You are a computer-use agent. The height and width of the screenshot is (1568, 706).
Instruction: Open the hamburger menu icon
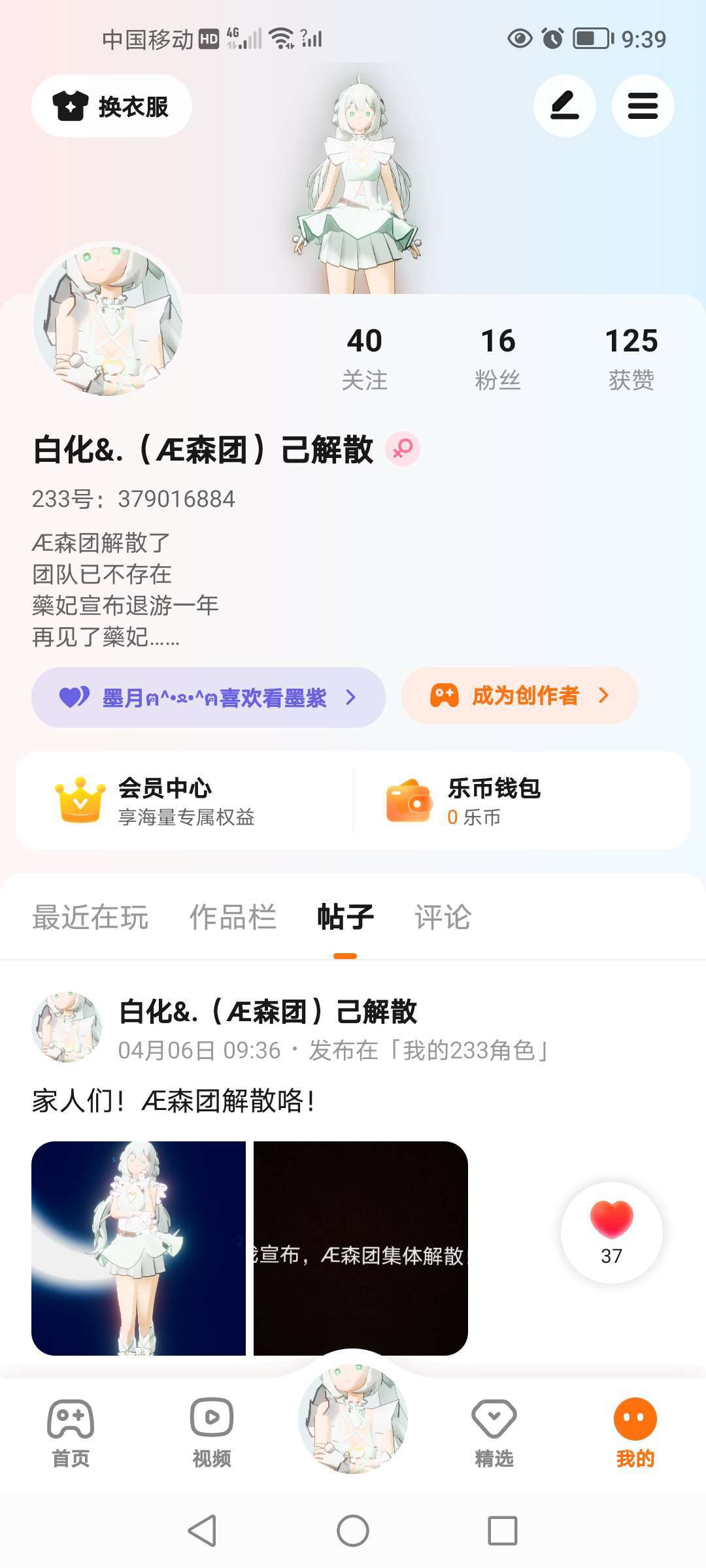[x=643, y=106]
